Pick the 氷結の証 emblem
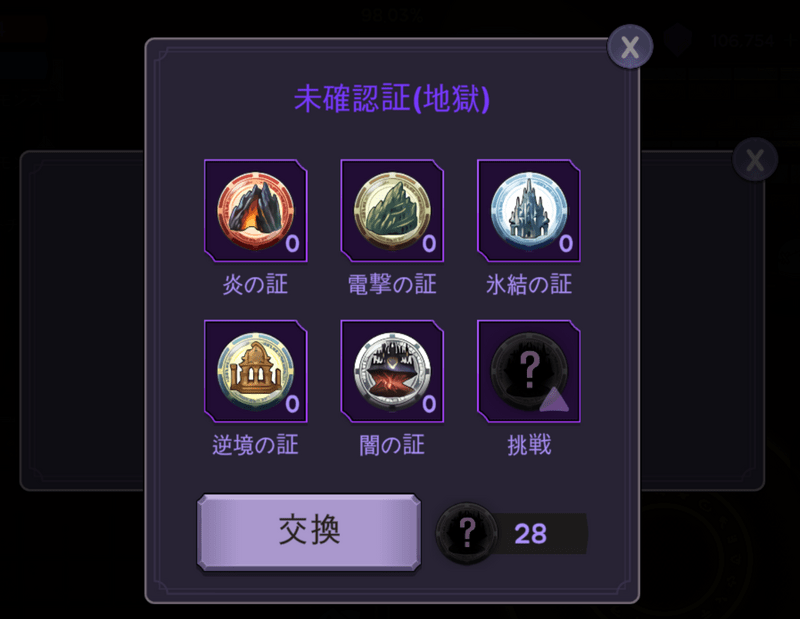800x619 pixels. [529, 210]
